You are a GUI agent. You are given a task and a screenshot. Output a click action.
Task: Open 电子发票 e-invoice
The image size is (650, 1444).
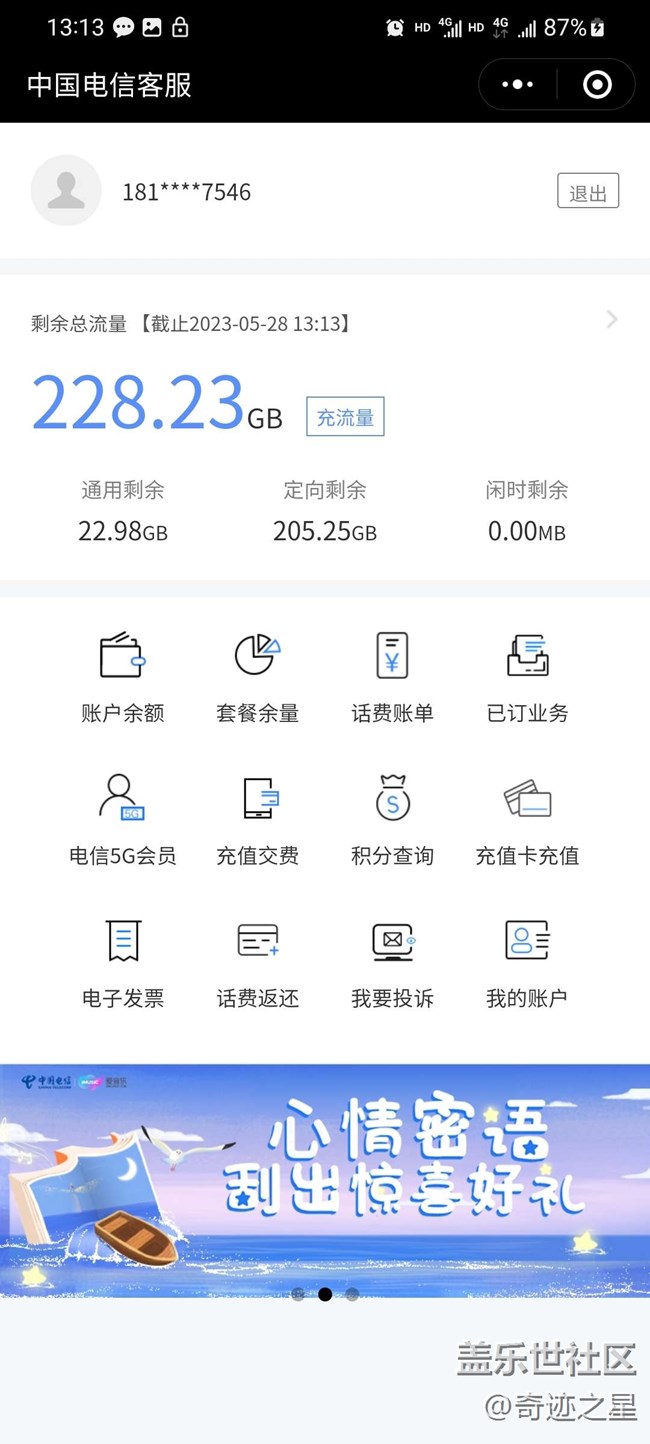click(123, 961)
